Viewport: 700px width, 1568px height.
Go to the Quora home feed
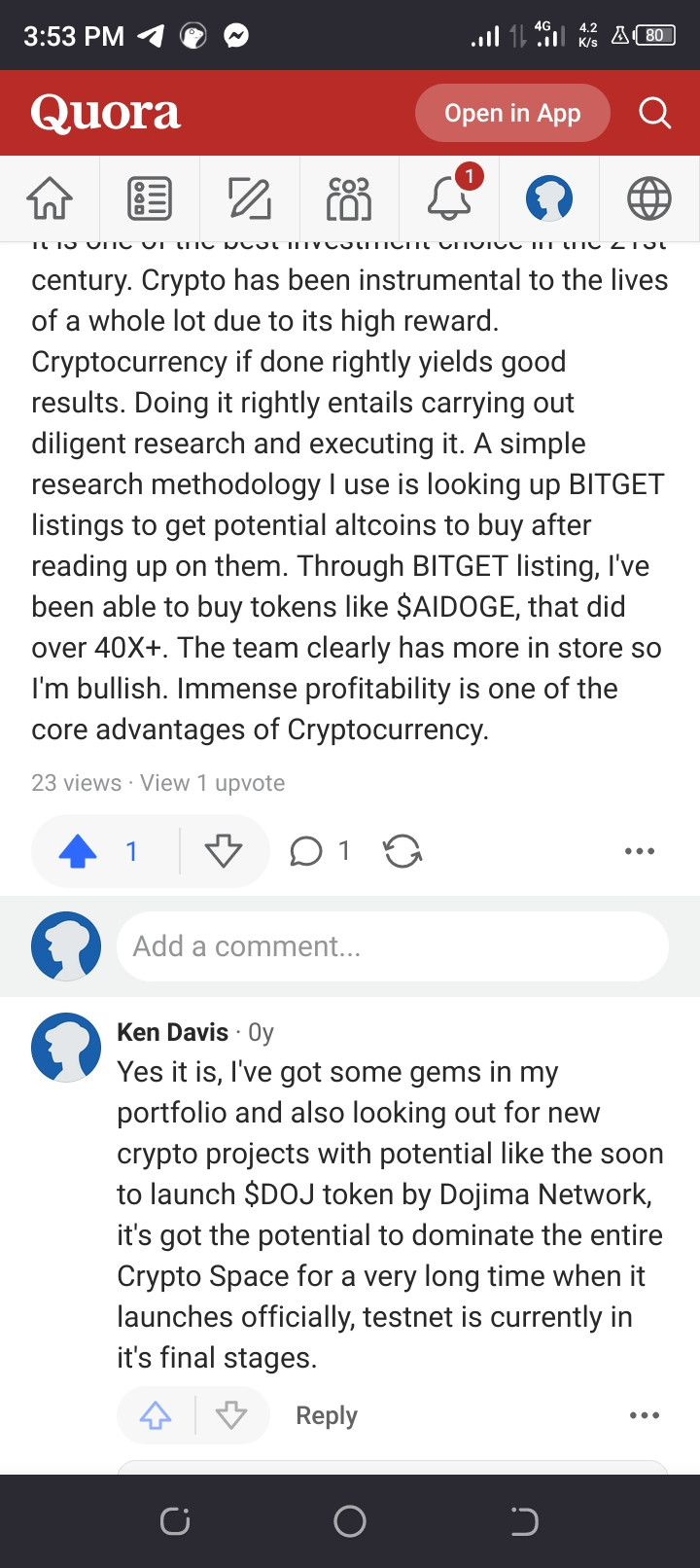(50, 198)
